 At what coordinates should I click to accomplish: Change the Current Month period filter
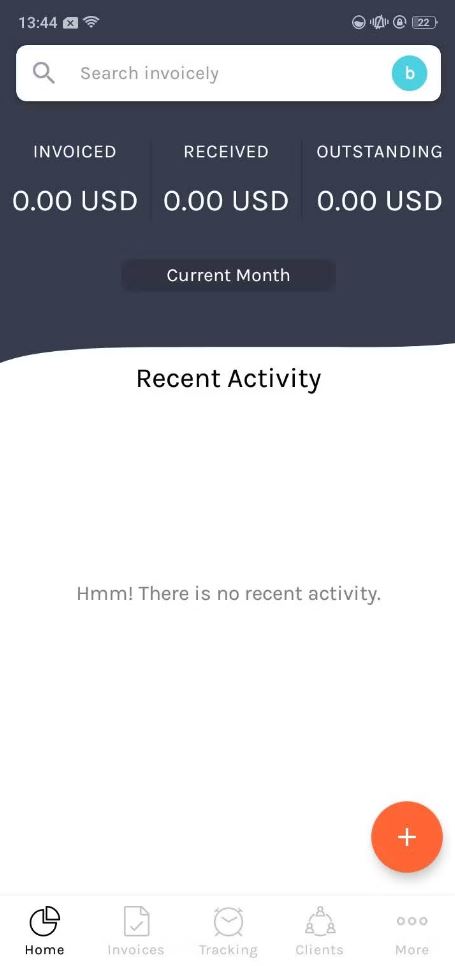(228, 275)
